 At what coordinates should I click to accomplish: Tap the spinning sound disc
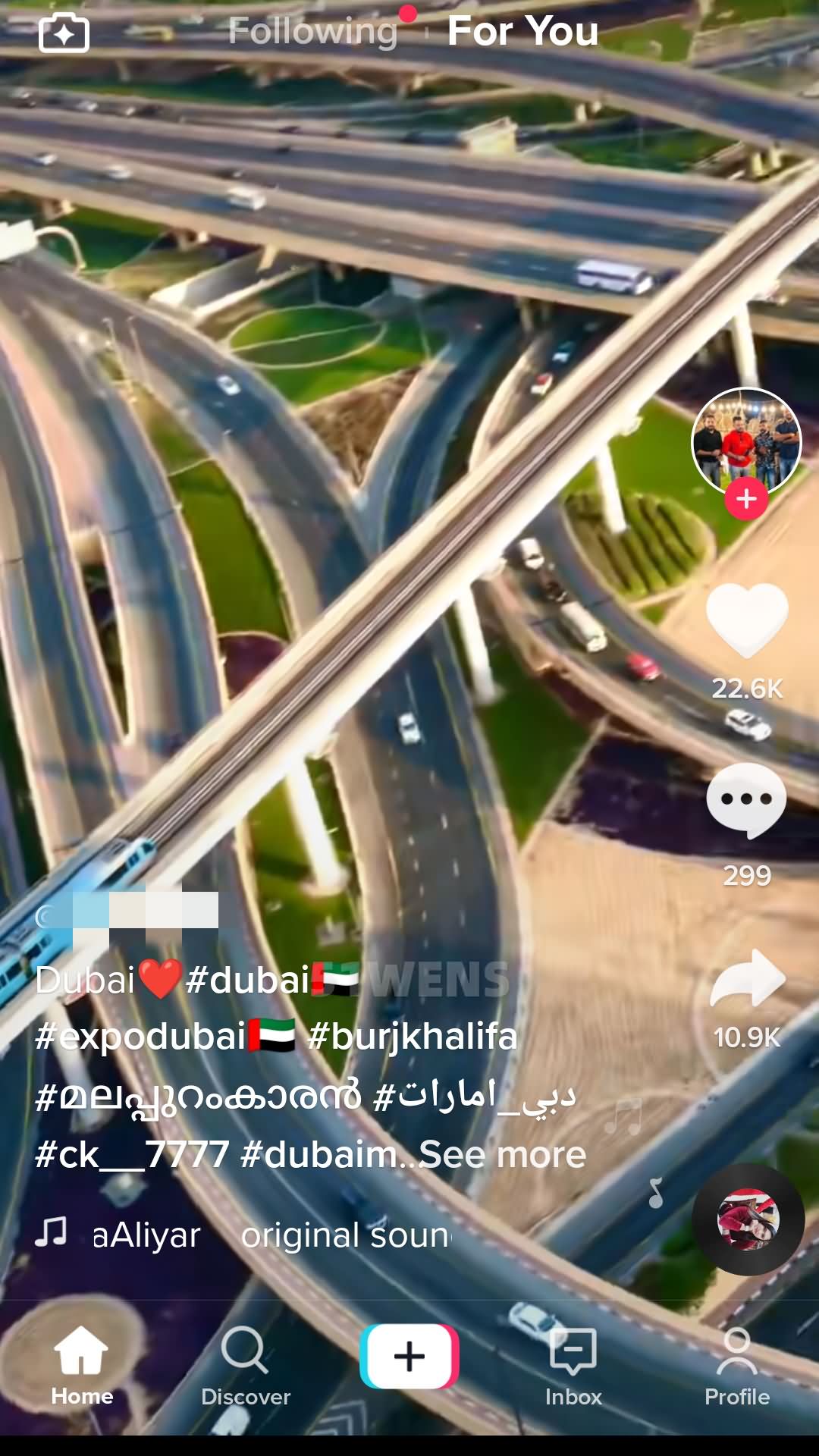(x=748, y=1219)
